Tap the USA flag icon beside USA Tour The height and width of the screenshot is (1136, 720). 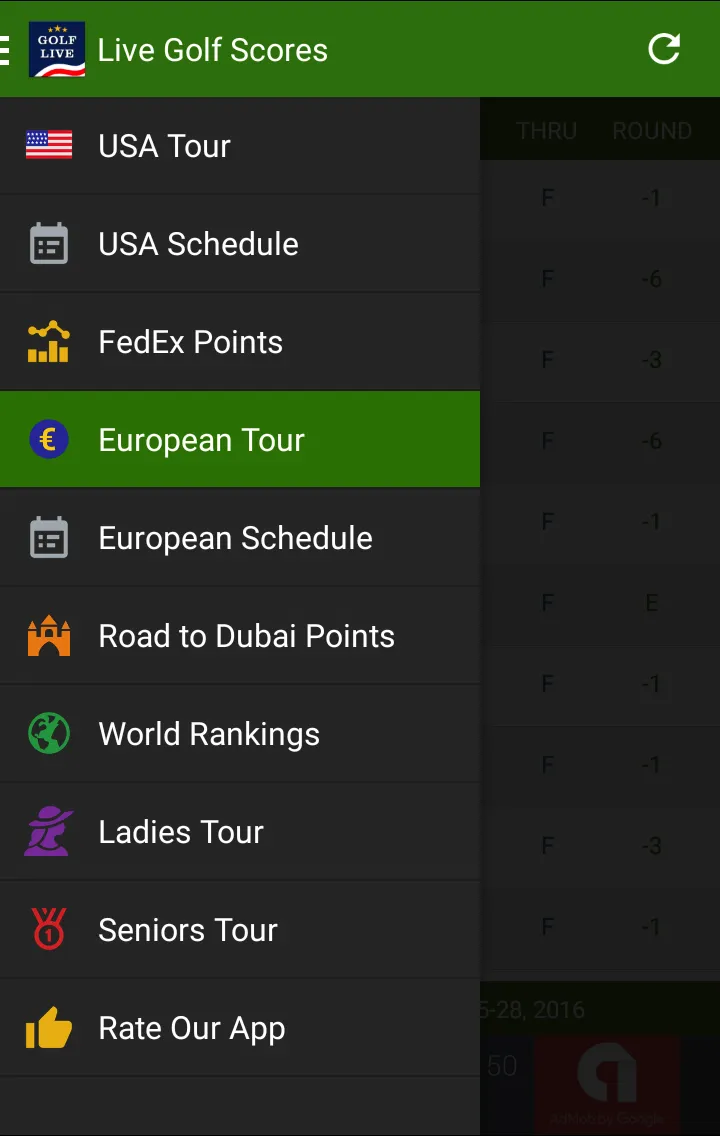(x=47, y=145)
